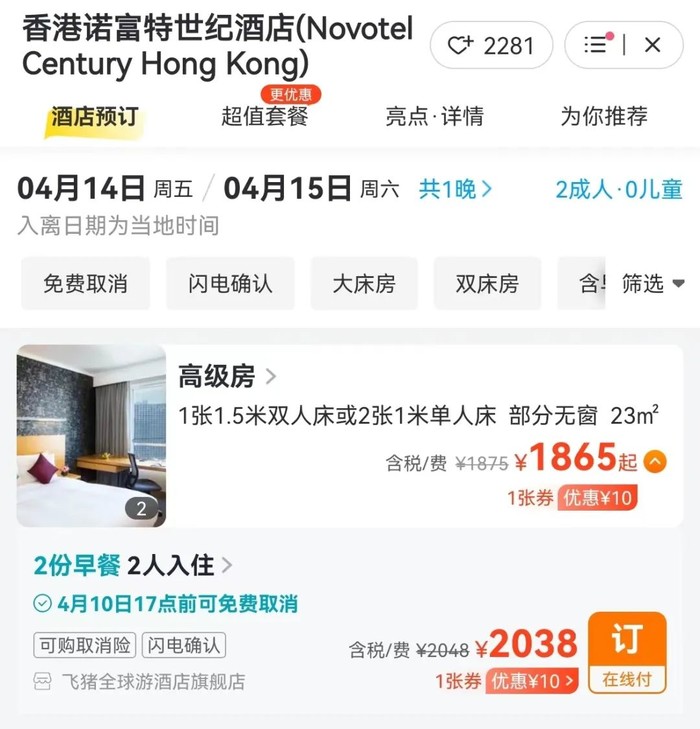This screenshot has width=700, height=729.
Task: Close the page with the X icon
Action: coord(652,45)
